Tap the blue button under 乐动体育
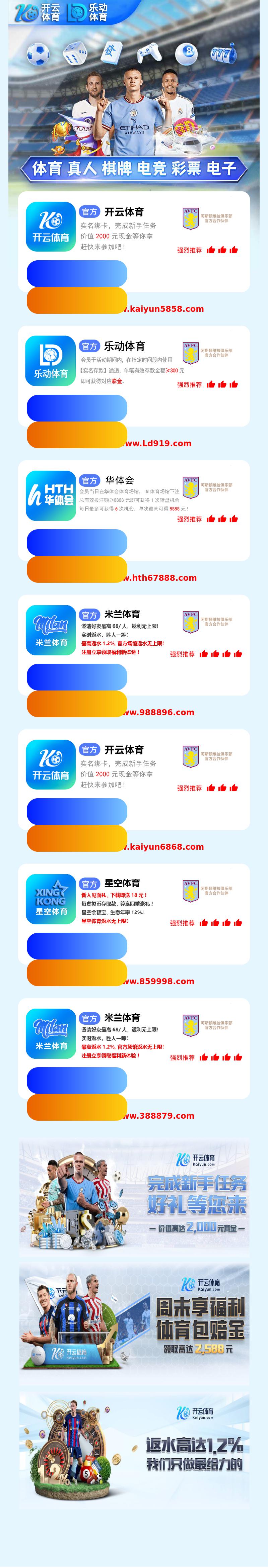Image resolution: width=268 pixels, height=1568 pixels. pyautogui.click(x=77, y=408)
